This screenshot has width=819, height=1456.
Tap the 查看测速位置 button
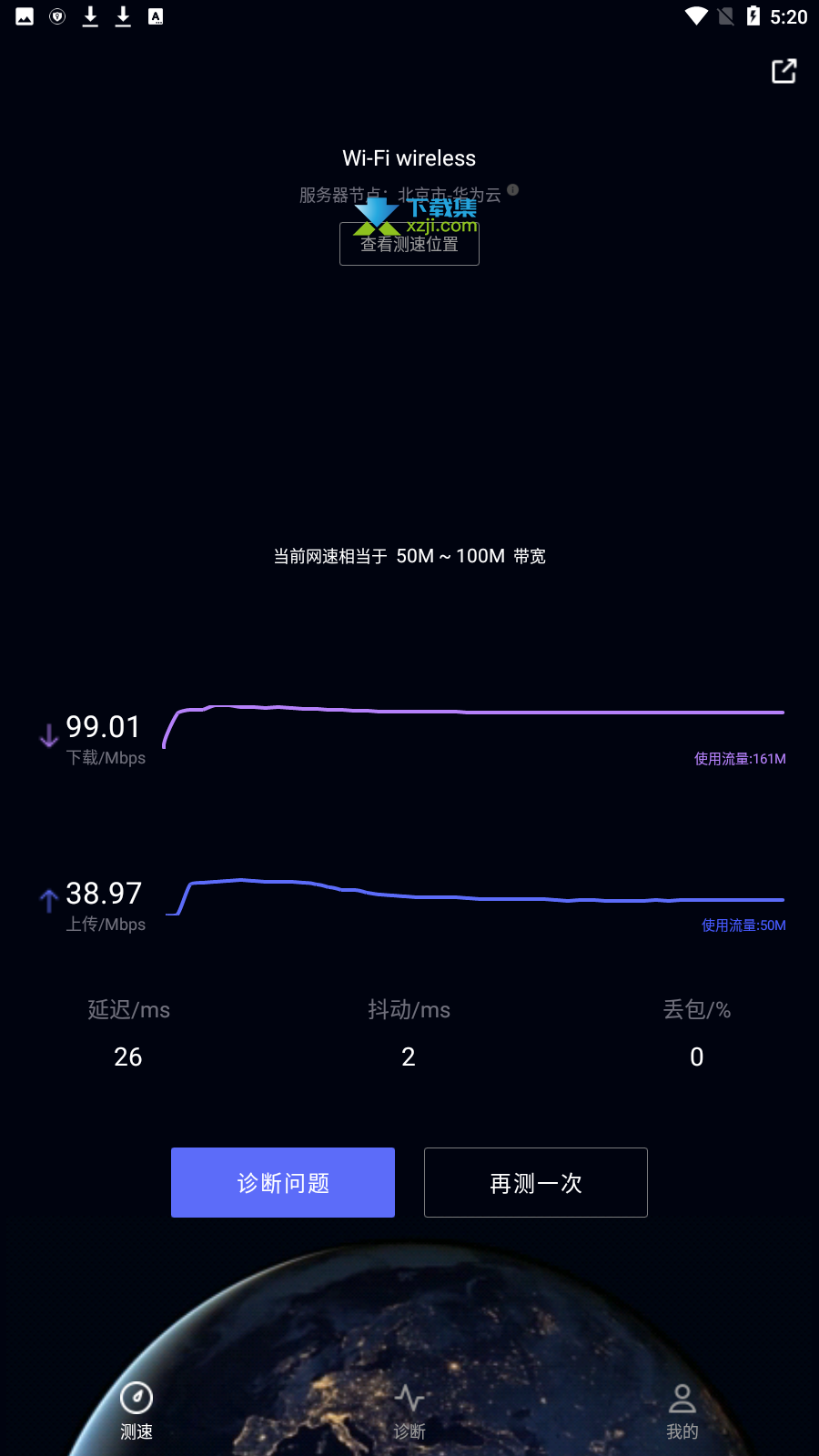(409, 244)
